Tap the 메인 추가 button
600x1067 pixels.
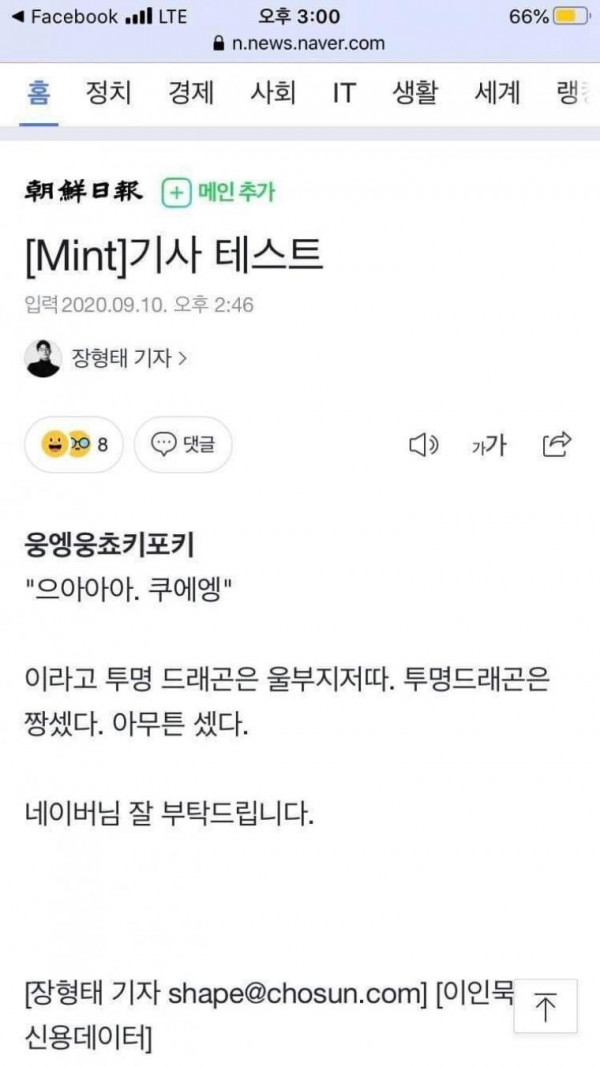pos(219,192)
